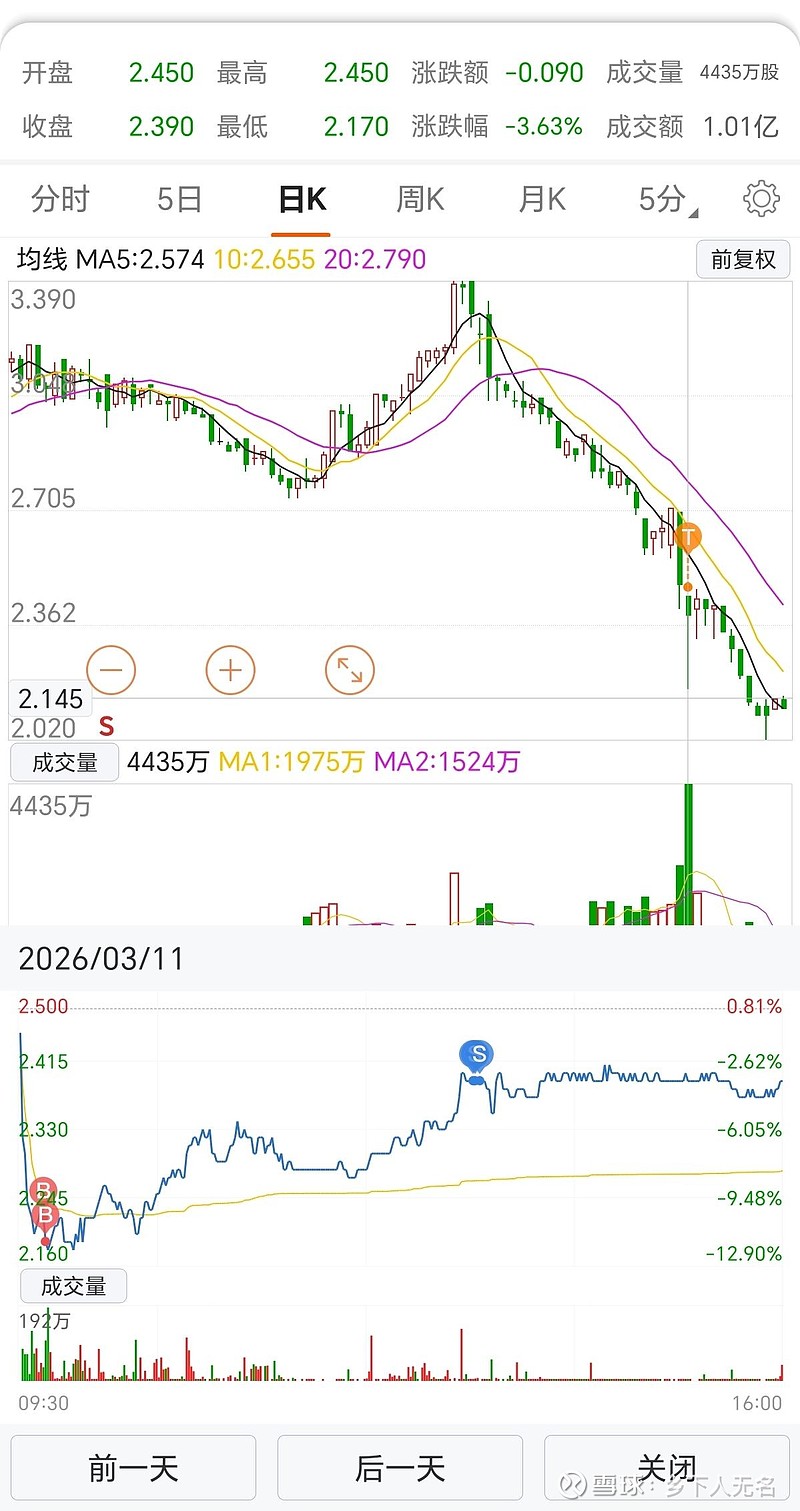Expand chart to full screen
This screenshot has width=800, height=1511.
(x=350, y=670)
